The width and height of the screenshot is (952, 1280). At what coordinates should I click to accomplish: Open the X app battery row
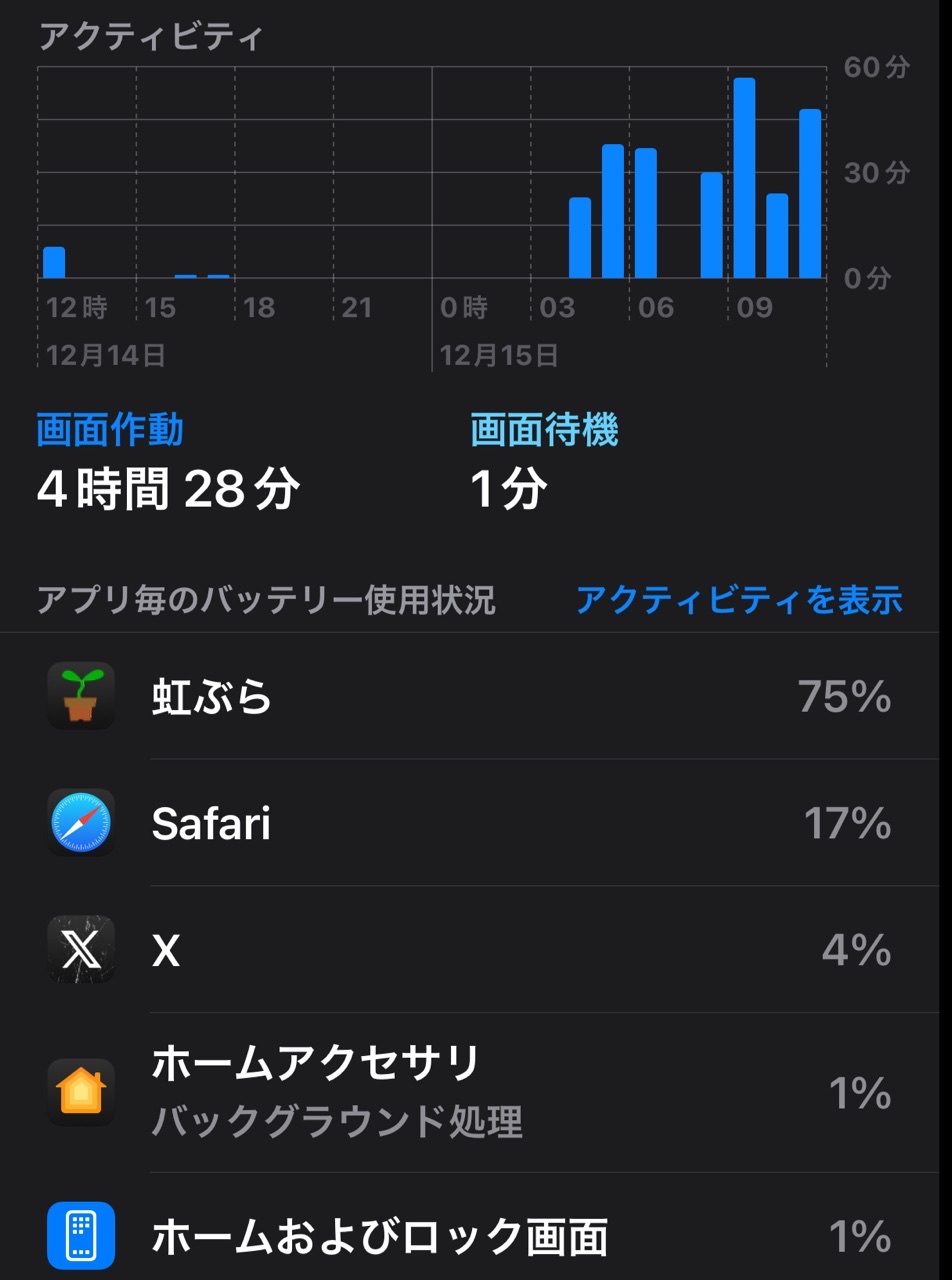tap(476, 950)
